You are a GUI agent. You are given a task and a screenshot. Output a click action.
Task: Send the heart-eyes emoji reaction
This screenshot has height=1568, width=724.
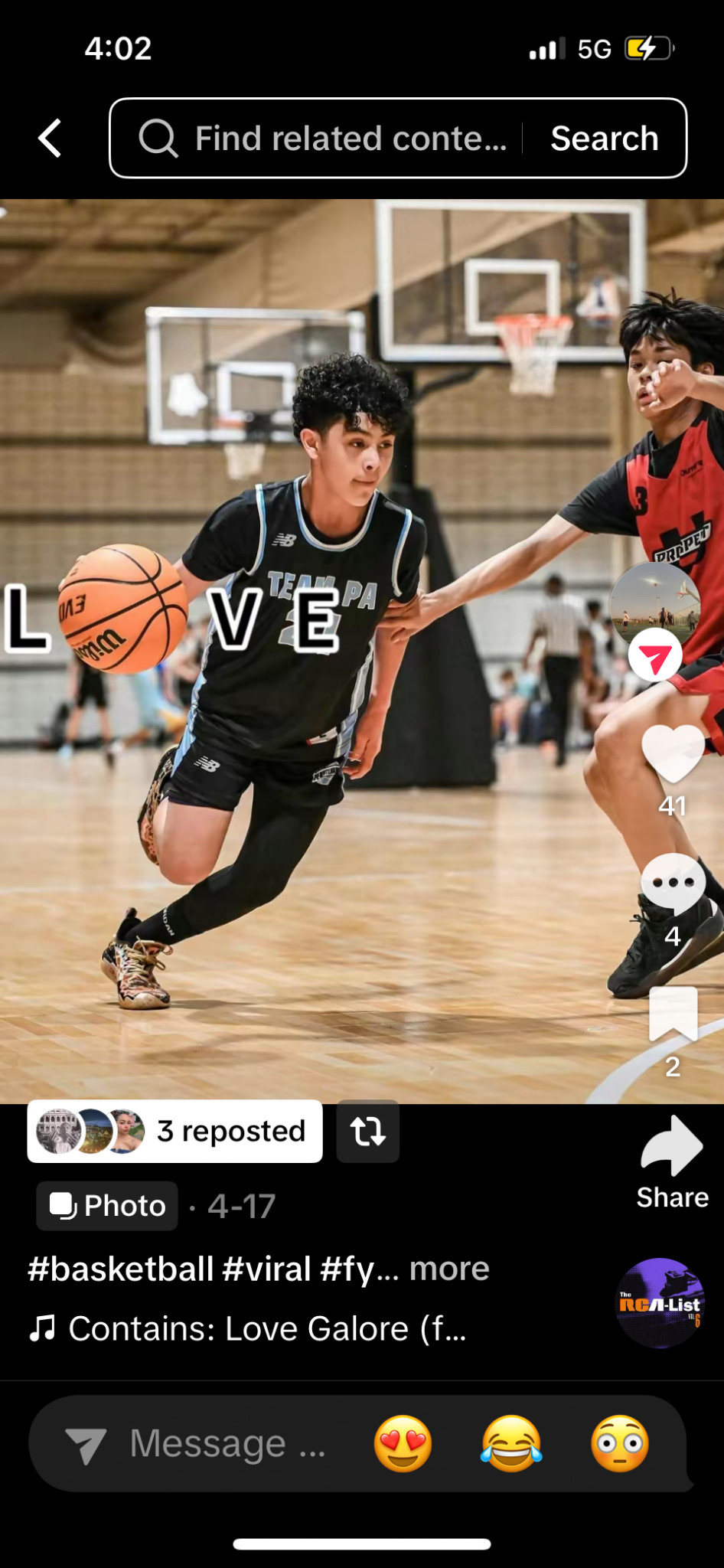coord(403,1444)
